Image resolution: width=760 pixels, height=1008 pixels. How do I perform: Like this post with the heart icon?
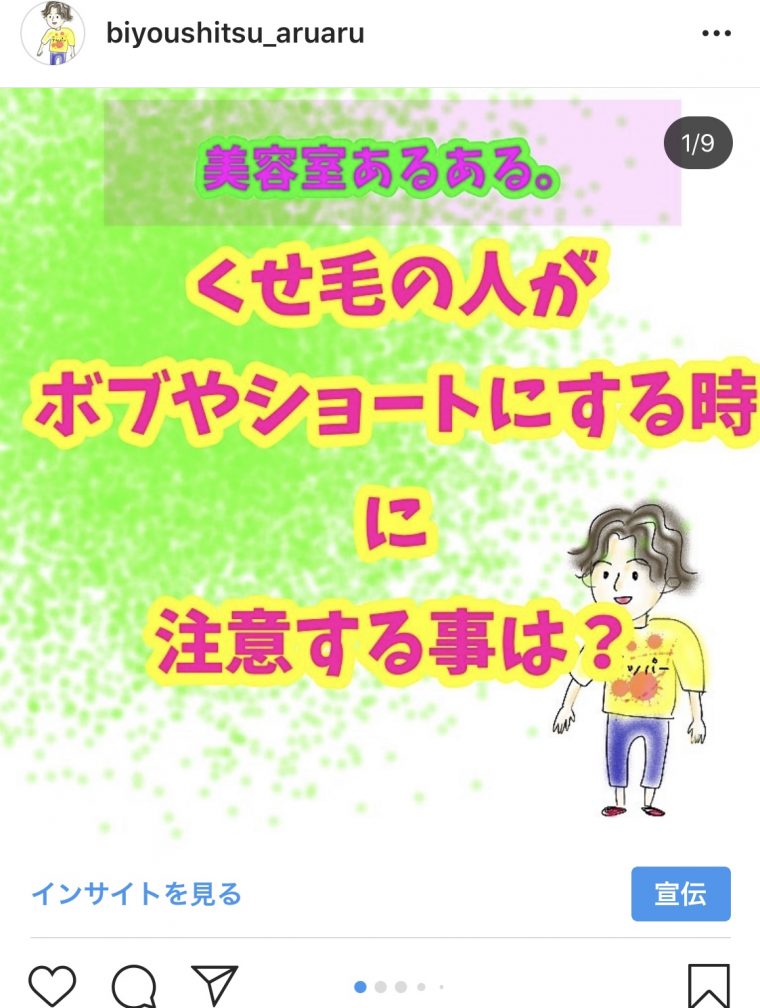click(52, 985)
